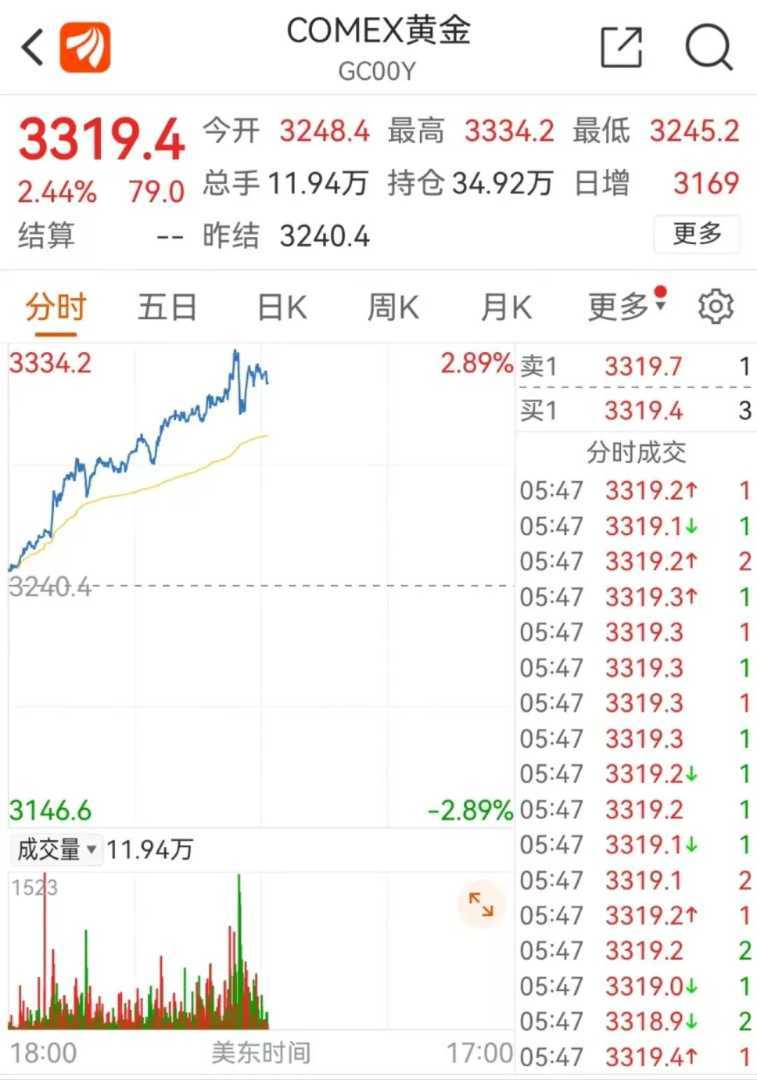Go back using the arrow icon
757x1080 pixels.
click(x=32, y=47)
